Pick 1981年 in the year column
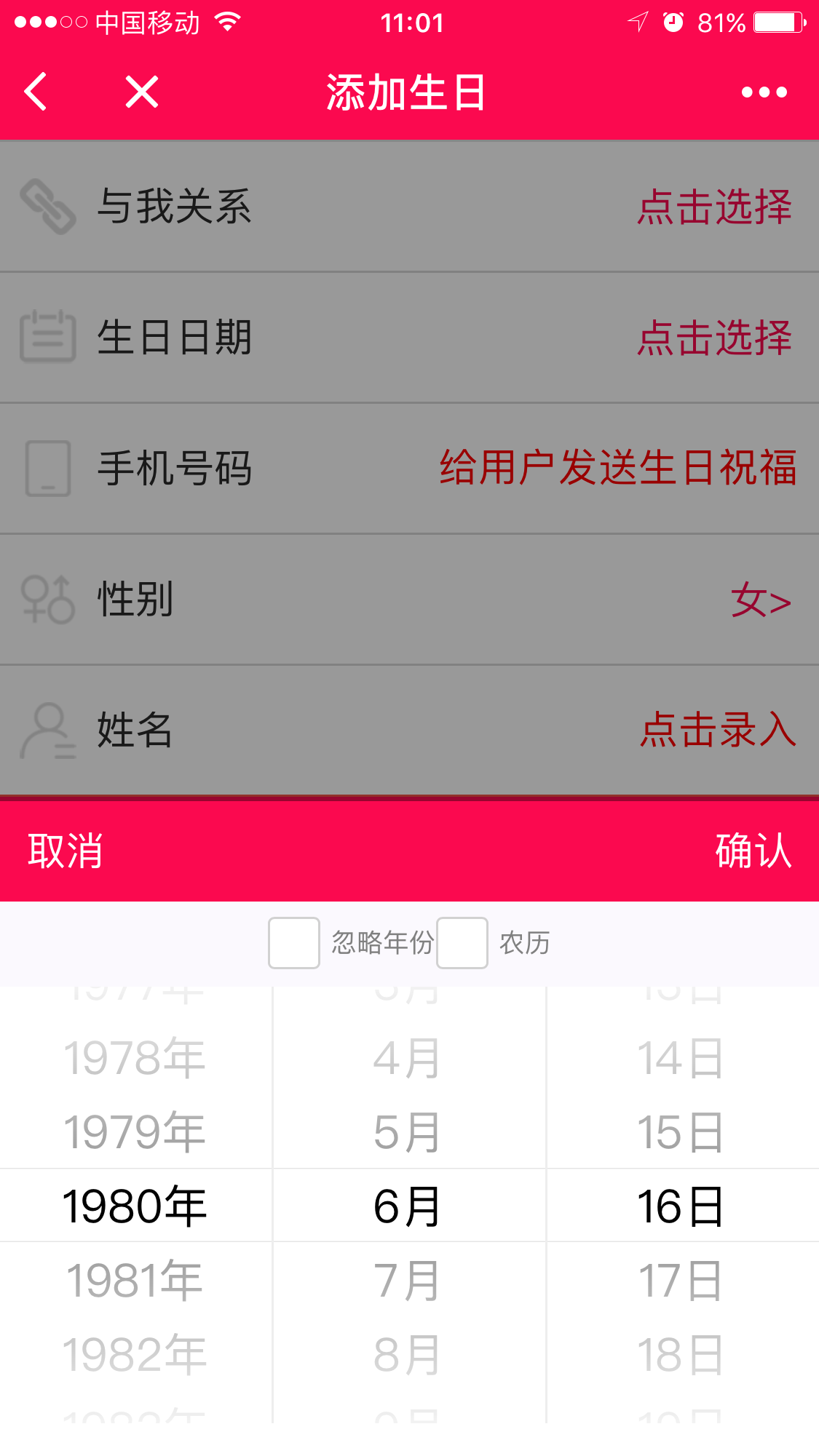Screen dimensions: 819x1456 [135, 1281]
